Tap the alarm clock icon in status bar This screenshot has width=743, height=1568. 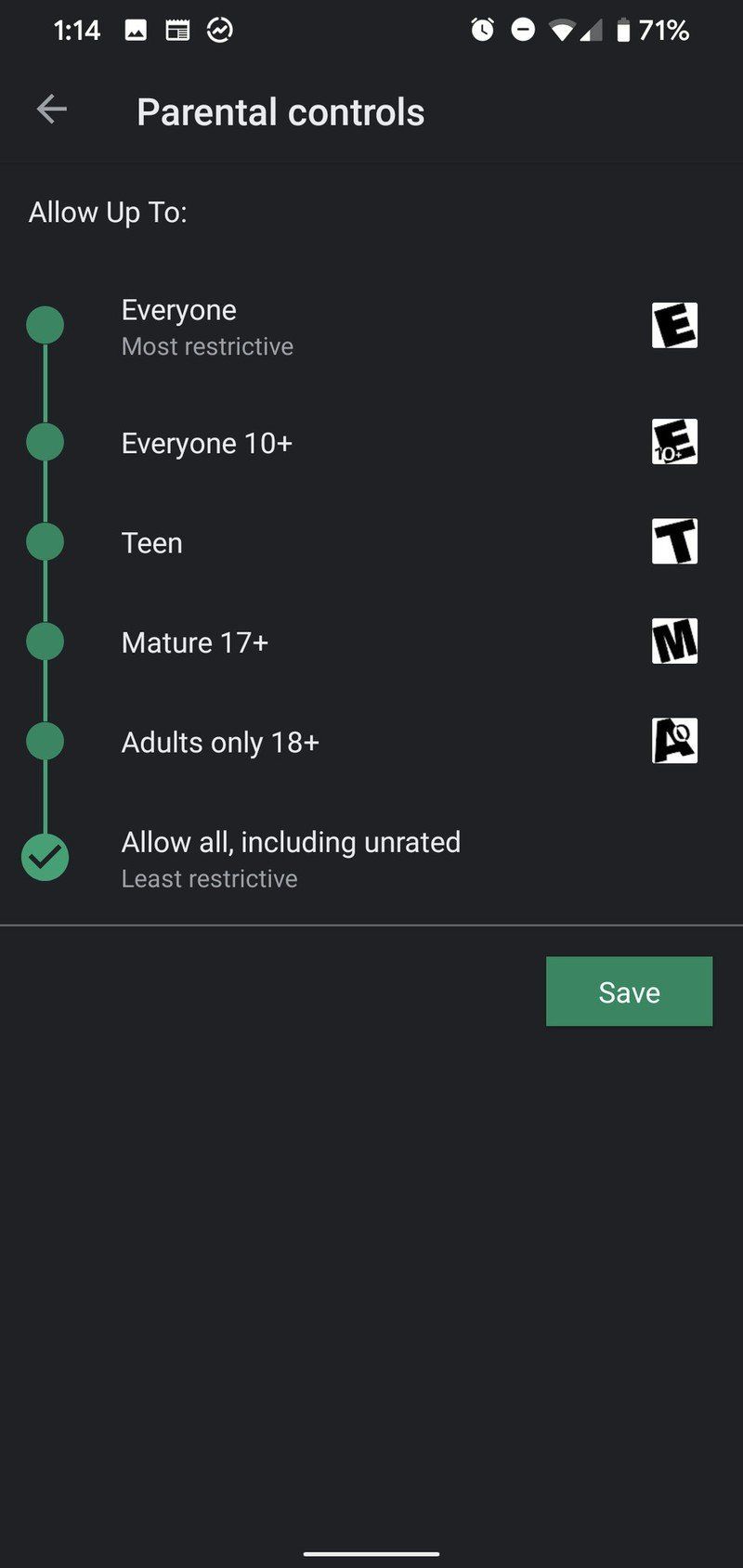click(482, 30)
